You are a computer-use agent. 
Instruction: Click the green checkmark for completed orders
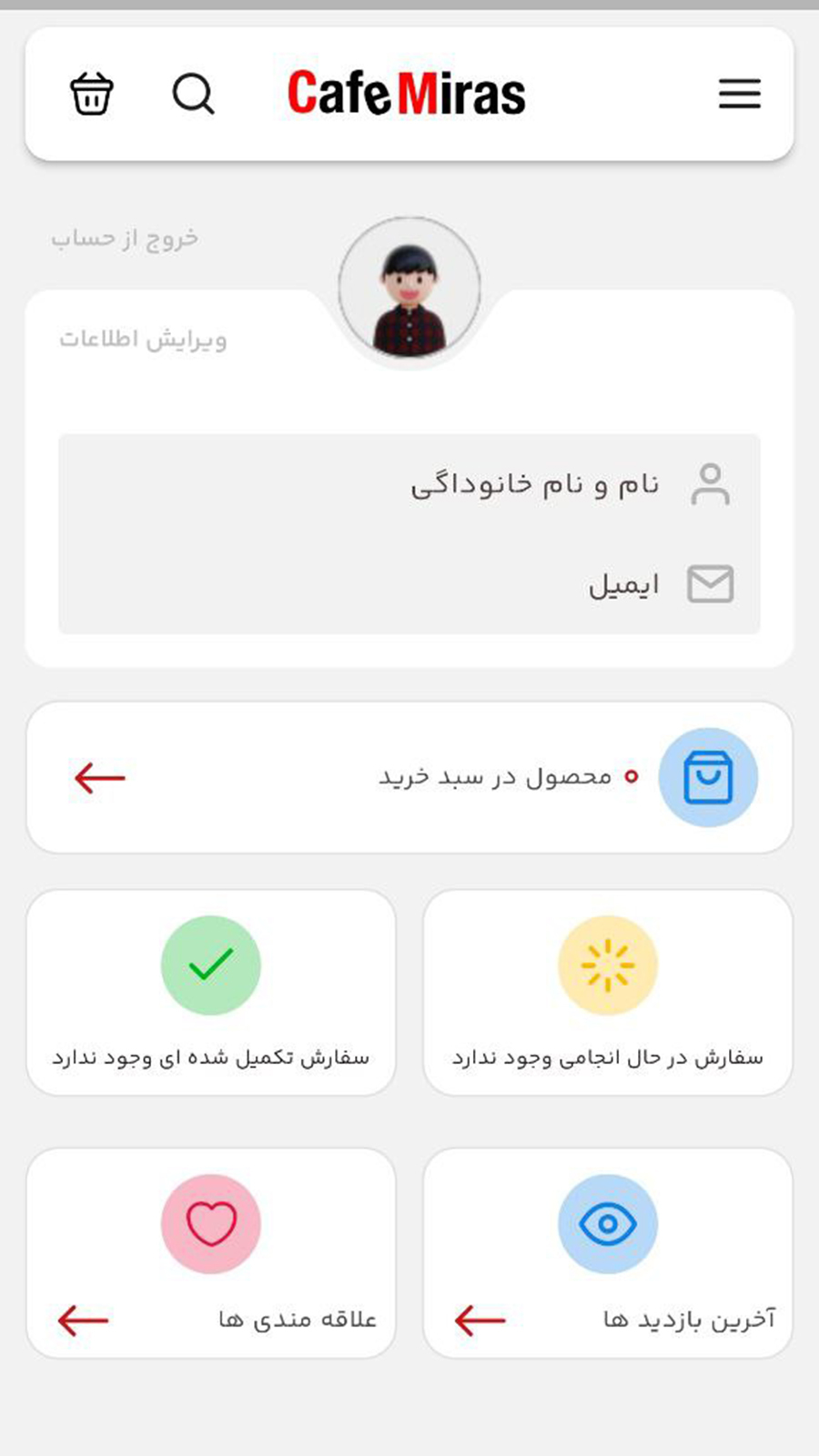[x=210, y=965]
